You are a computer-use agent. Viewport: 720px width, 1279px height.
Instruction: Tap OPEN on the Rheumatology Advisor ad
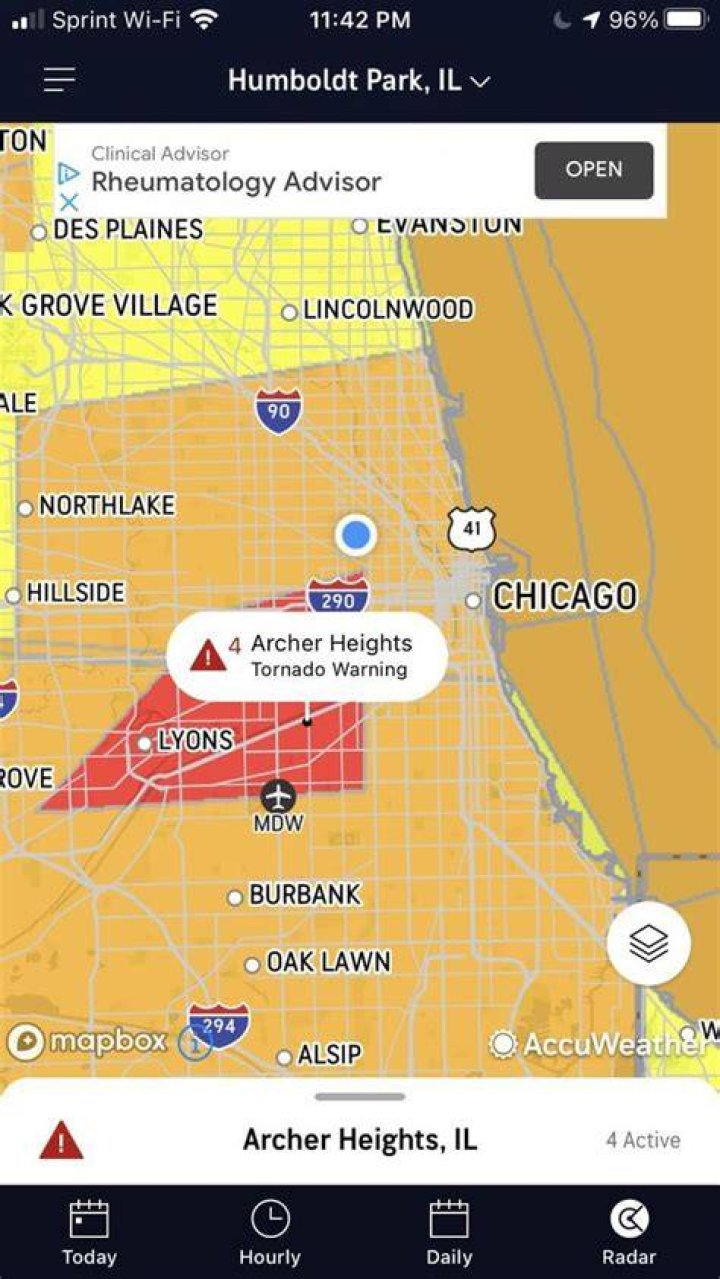click(594, 170)
